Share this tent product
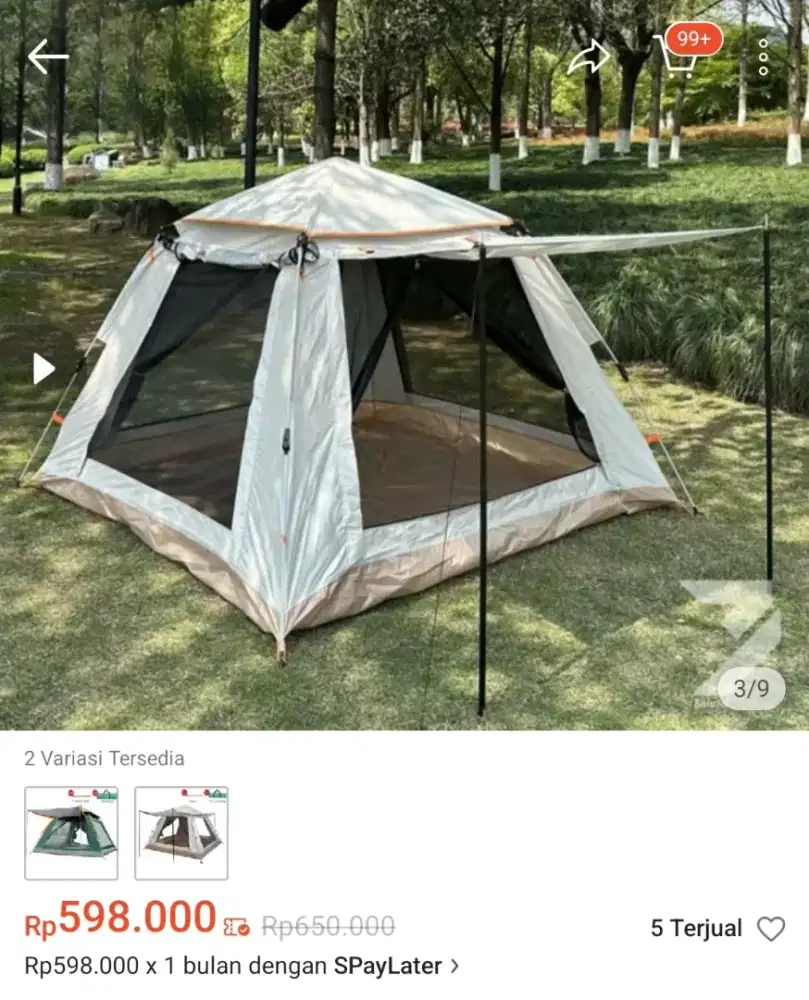The height and width of the screenshot is (1000, 809). tap(588, 57)
